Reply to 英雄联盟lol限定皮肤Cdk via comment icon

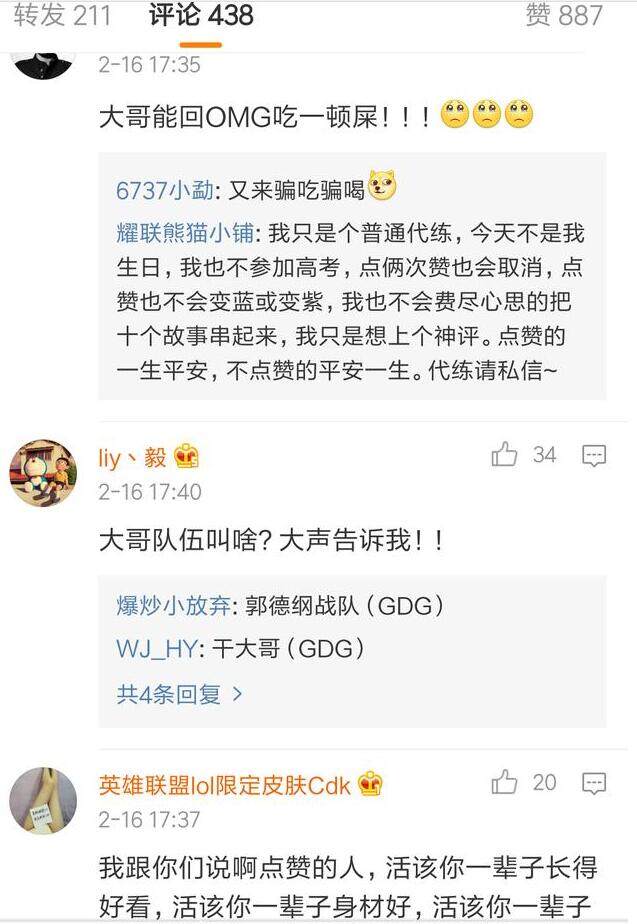coord(594,782)
